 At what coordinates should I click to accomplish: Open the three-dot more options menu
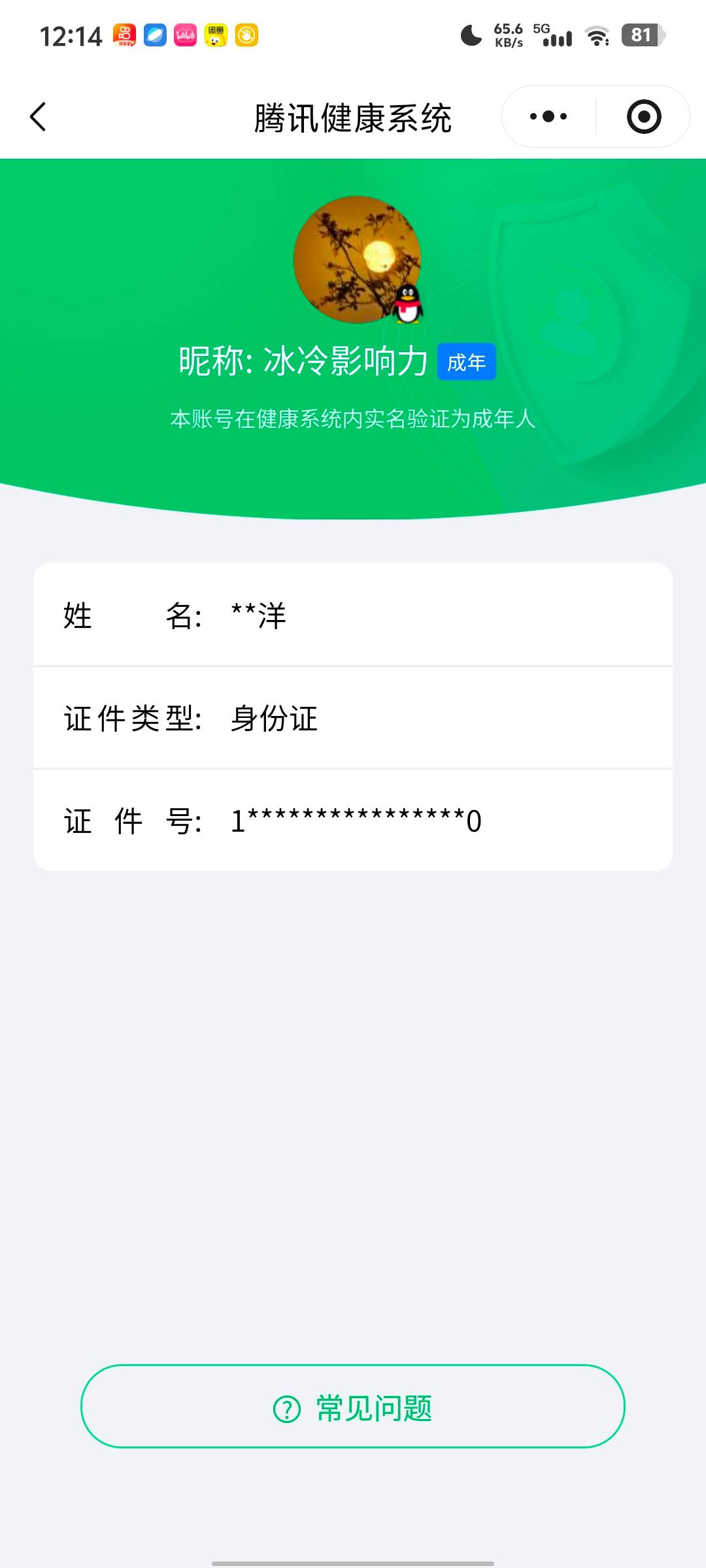(x=548, y=115)
